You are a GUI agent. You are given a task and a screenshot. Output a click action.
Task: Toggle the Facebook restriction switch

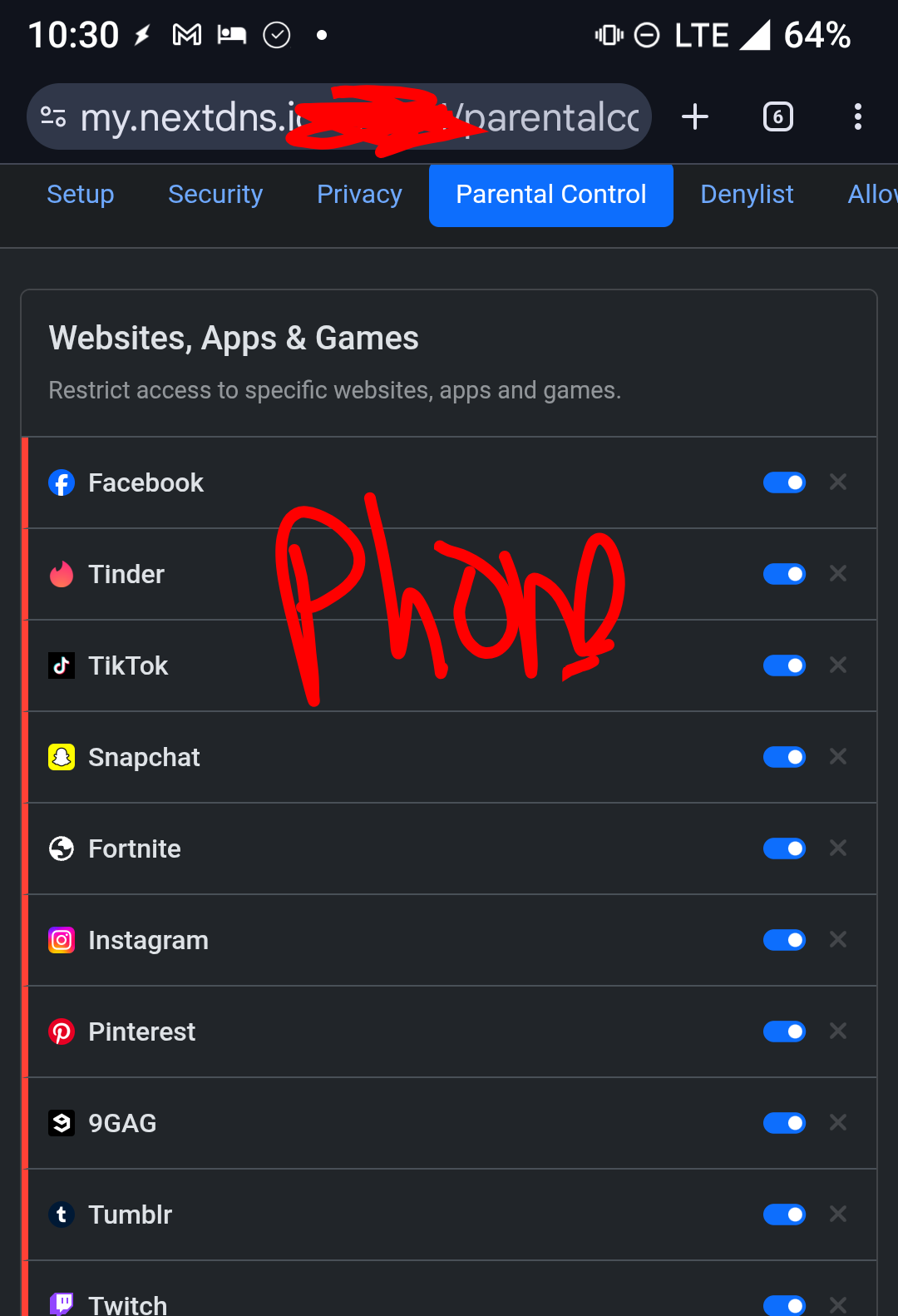pyautogui.click(x=784, y=482)
